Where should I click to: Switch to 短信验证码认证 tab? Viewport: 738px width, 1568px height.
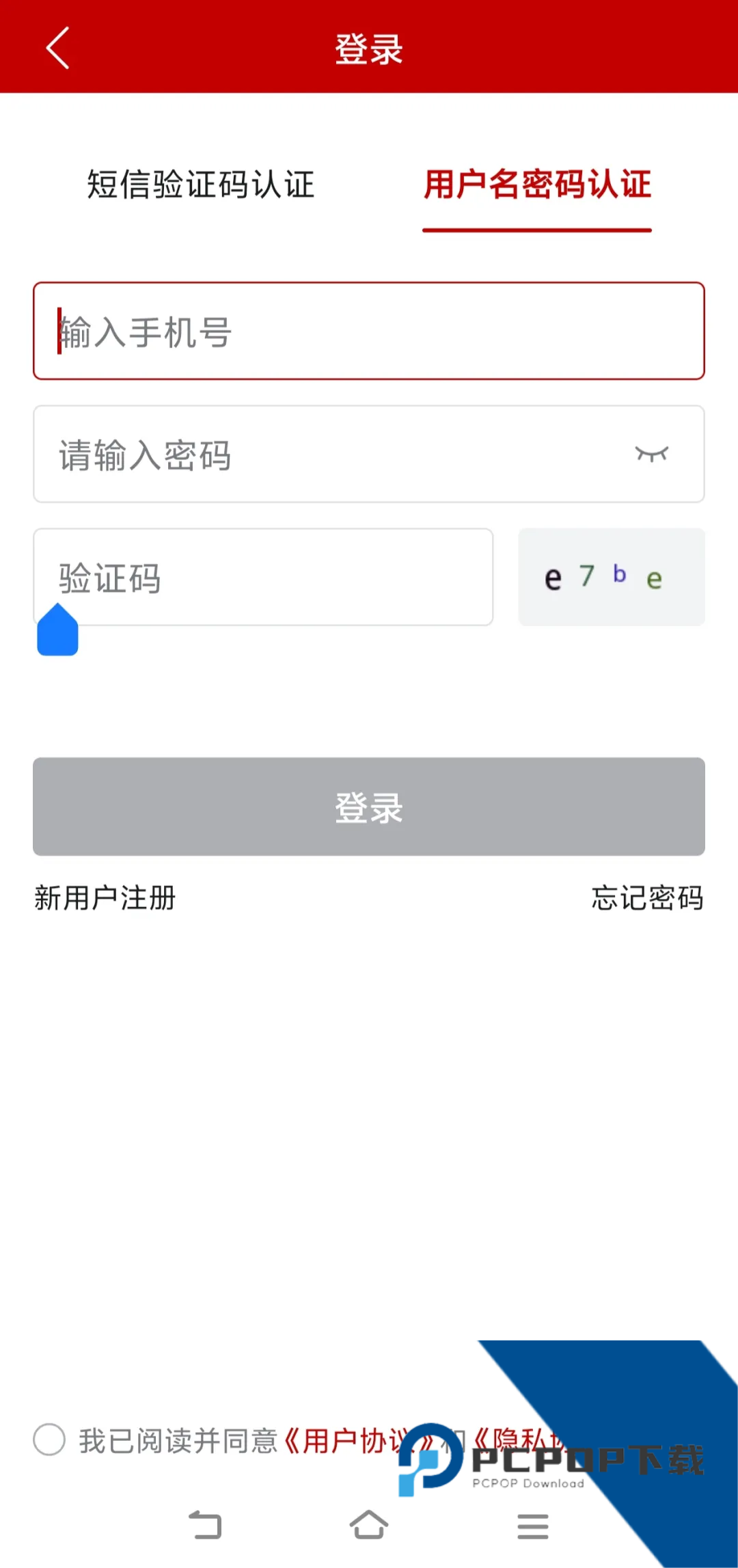tap(200, 185)
